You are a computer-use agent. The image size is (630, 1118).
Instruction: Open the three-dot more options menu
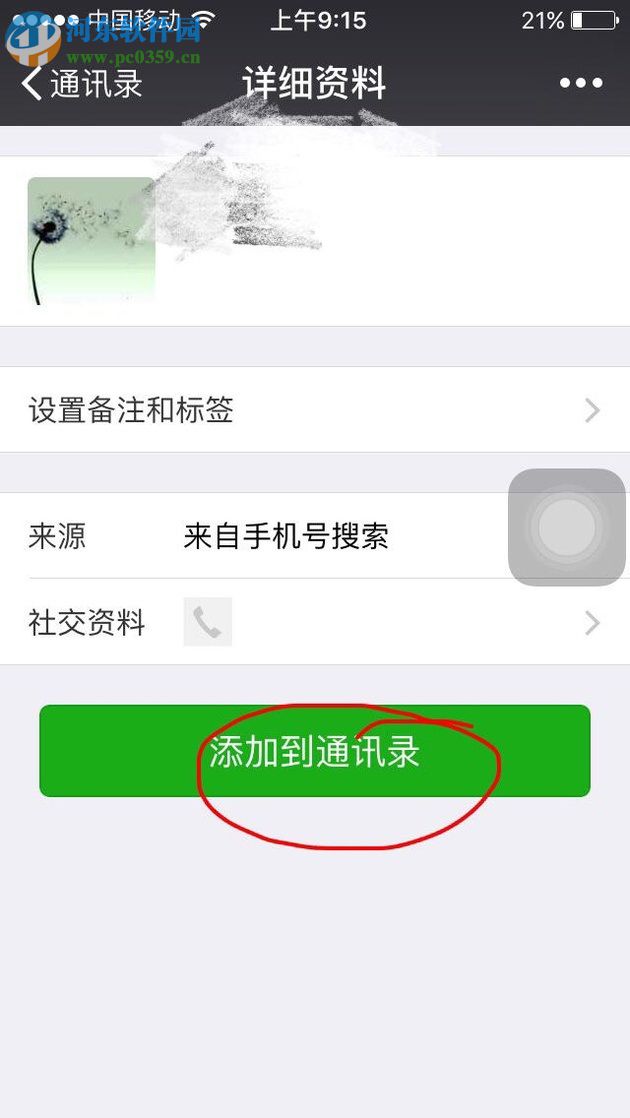point(581,83)
